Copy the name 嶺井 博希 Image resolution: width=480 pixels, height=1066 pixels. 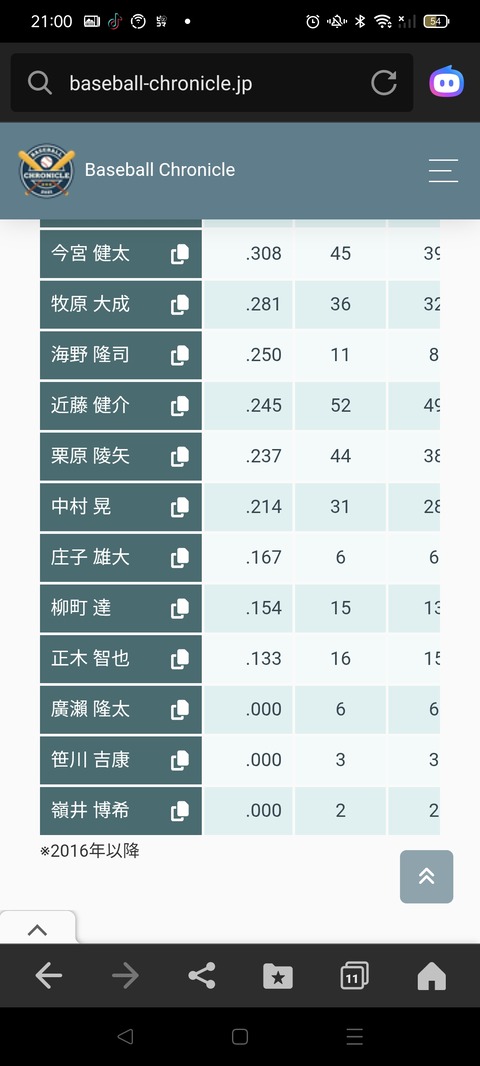[x=179, y=810]
